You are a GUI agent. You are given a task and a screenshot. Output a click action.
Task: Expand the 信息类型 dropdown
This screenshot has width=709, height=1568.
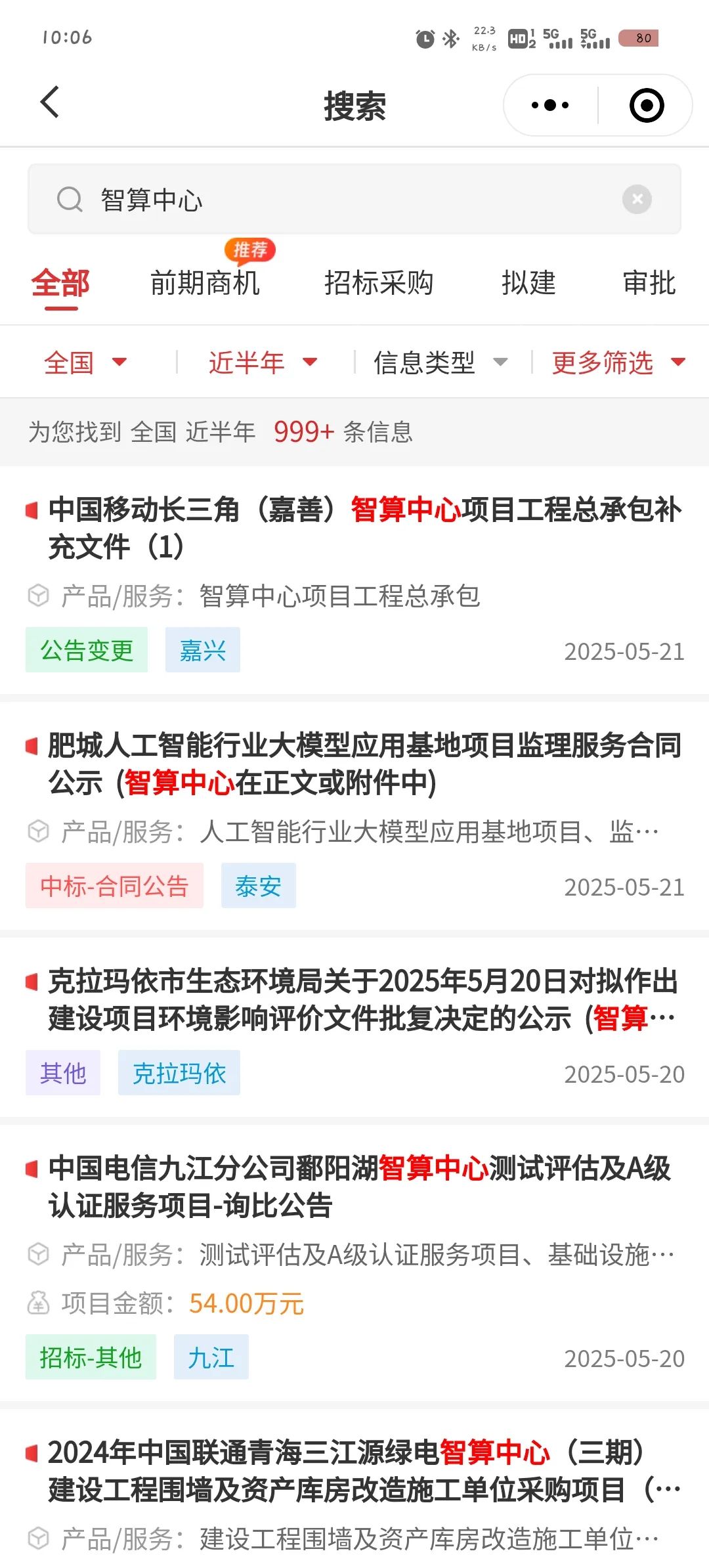pyautogui.click(x=440, y=362)
